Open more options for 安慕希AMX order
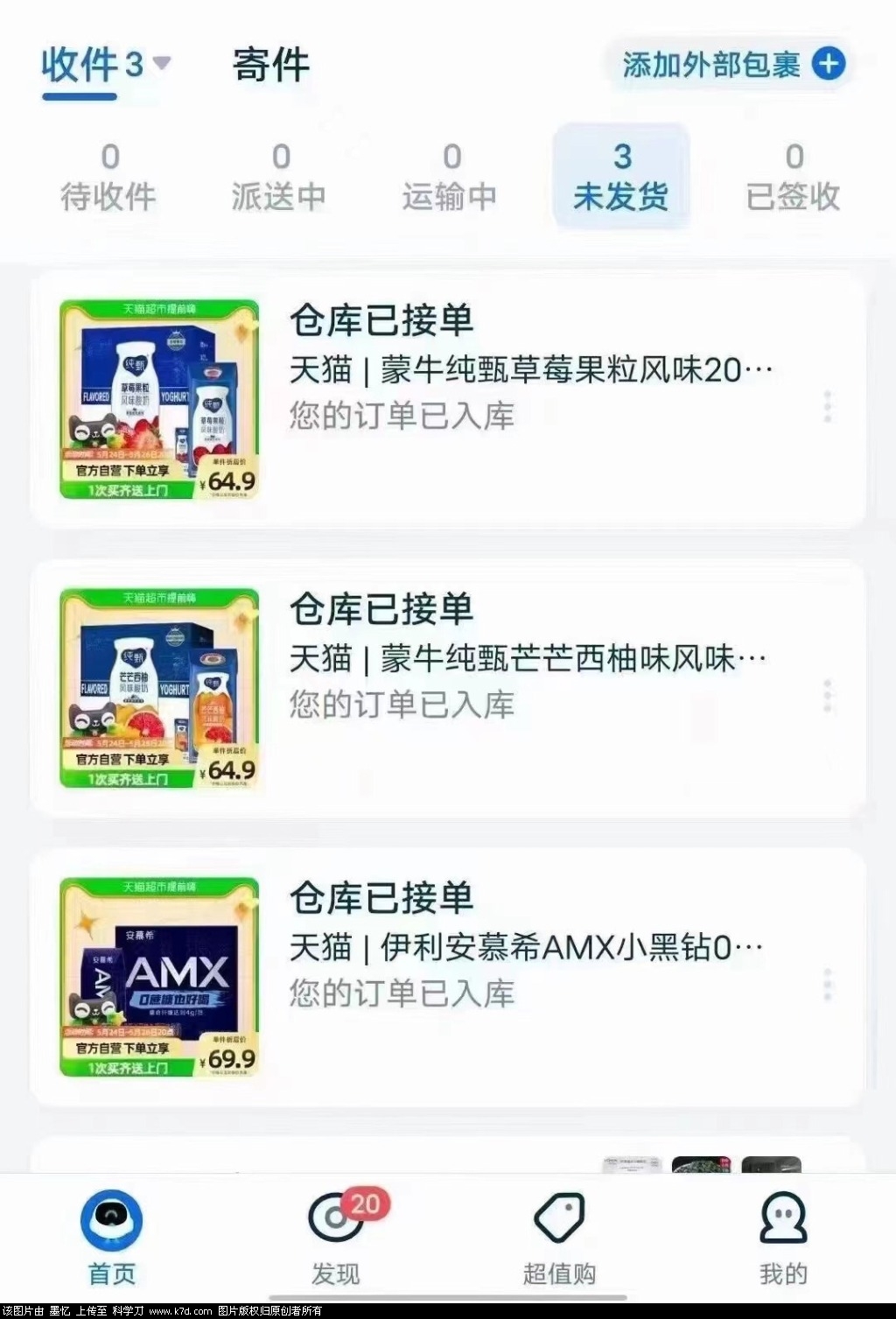This screenshot has width=896, height=1319. (827, 985)
